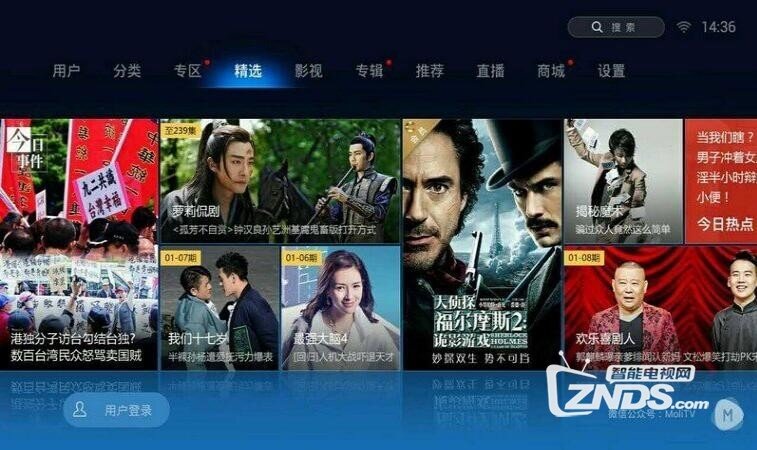Open the 搜索 search box

[x=615, y=27]
